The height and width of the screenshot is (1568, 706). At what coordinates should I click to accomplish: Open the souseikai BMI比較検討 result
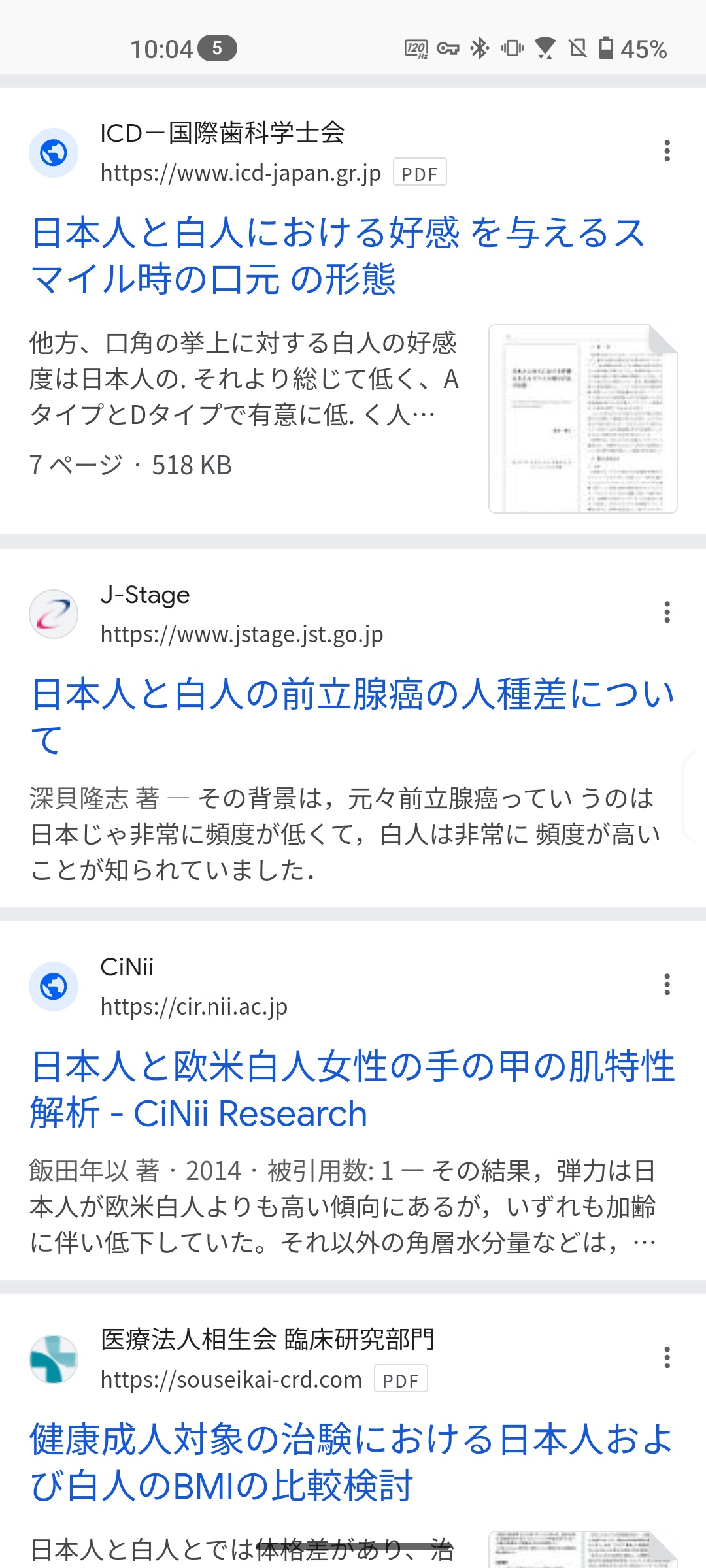[353, 1462]
